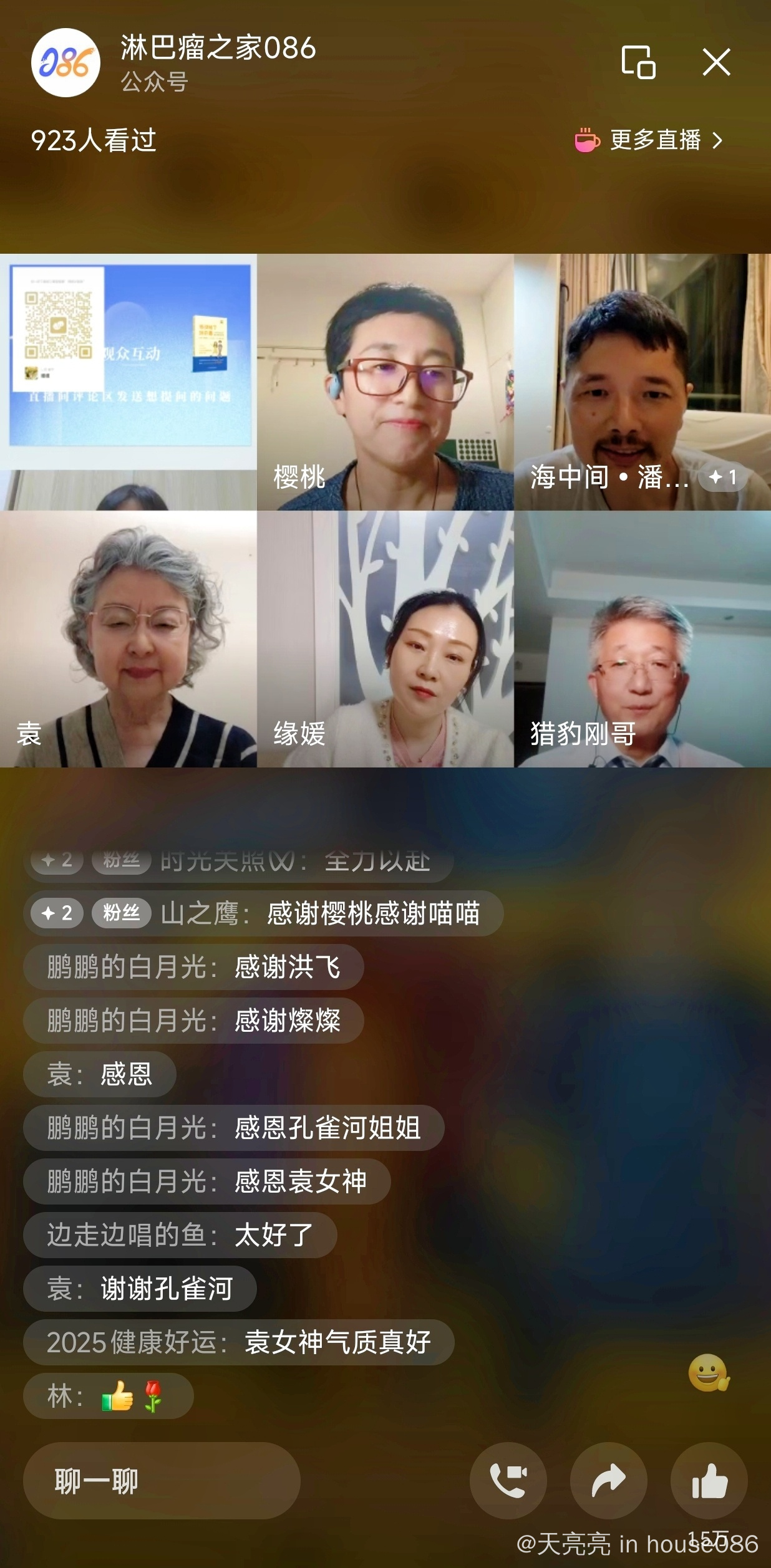Share this live stream
The image size is (771, 1568).
[608, 1481]
